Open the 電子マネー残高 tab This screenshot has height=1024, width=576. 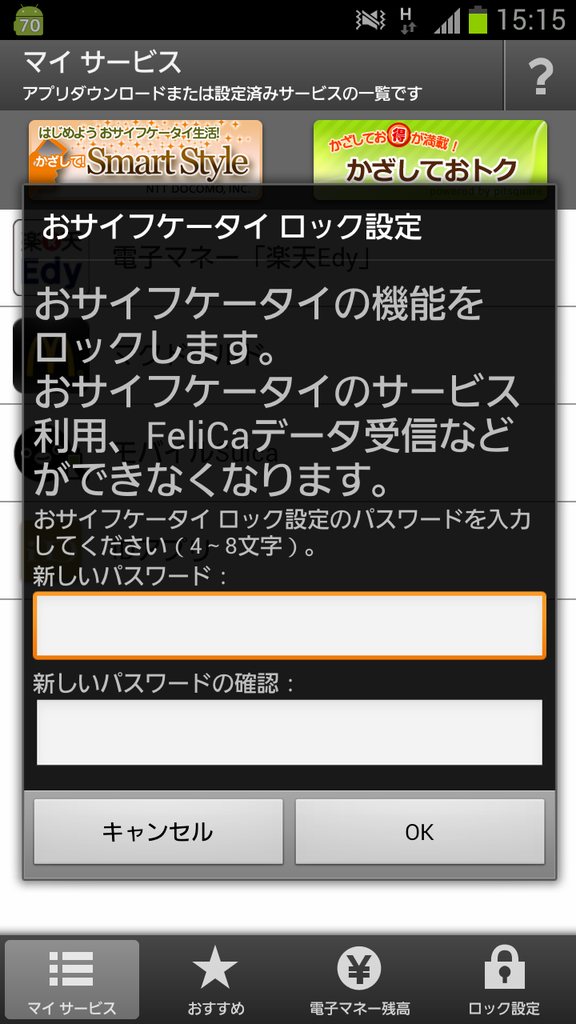point(360,979)
